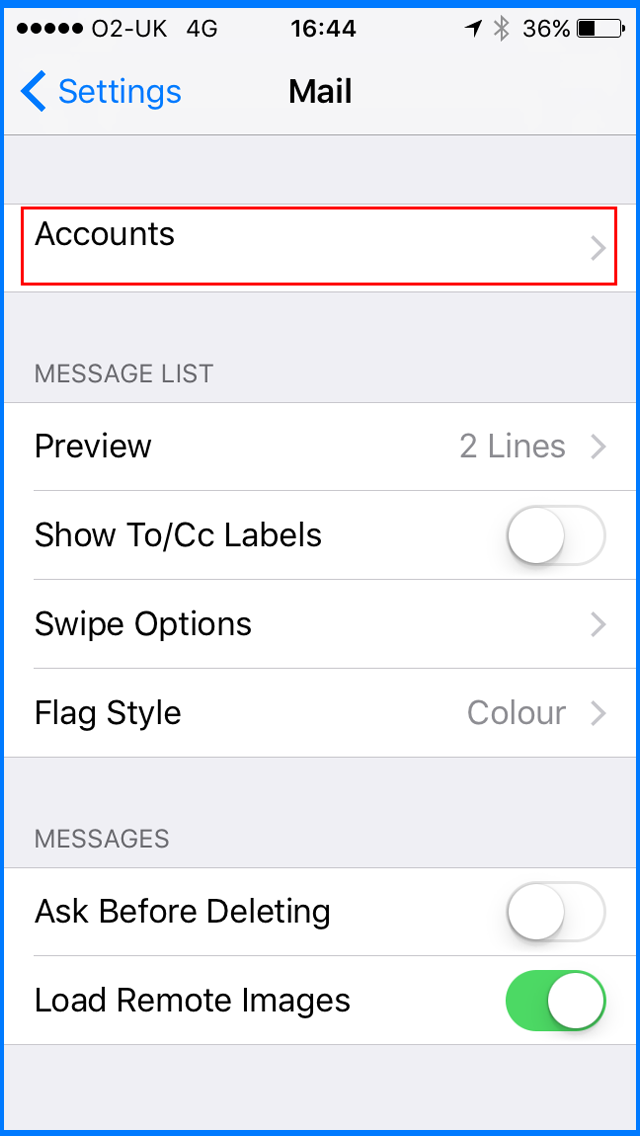Open Flag Style setting
The width and height of the screenshot is (640, 1136).
coord(319,713)
